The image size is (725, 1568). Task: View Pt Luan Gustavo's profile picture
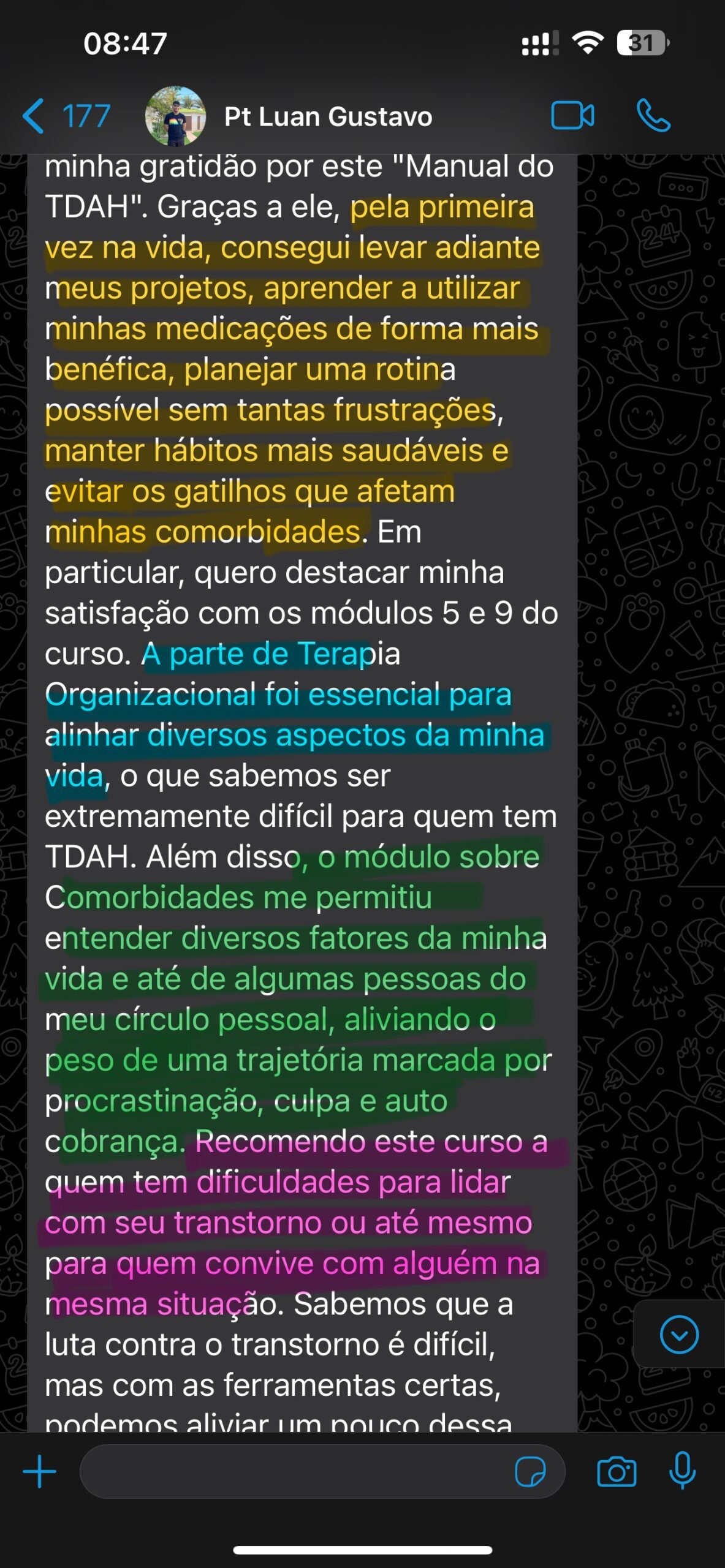click(x=175, y=116)
